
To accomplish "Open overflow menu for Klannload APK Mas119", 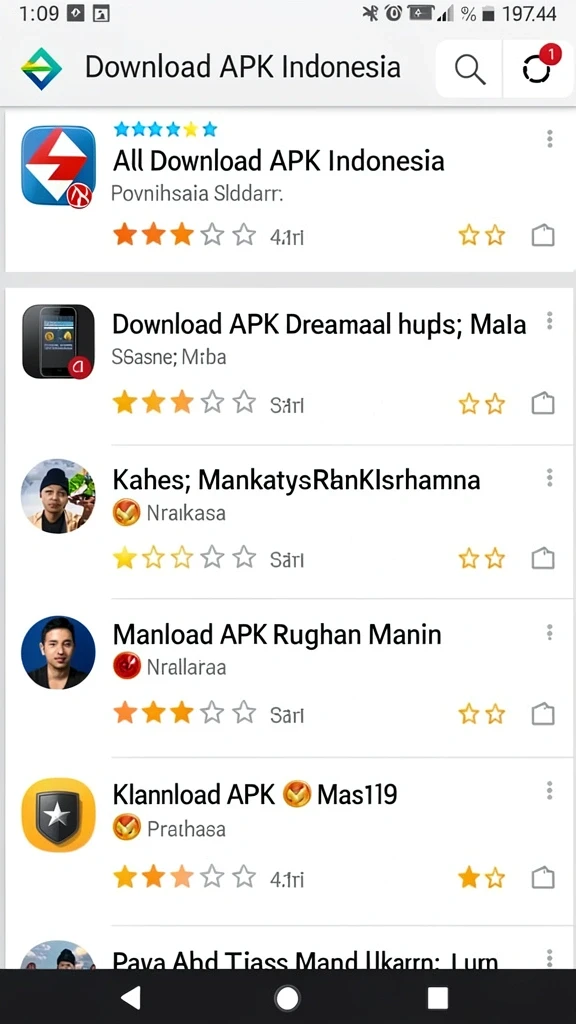I will [x=550, y=791].
